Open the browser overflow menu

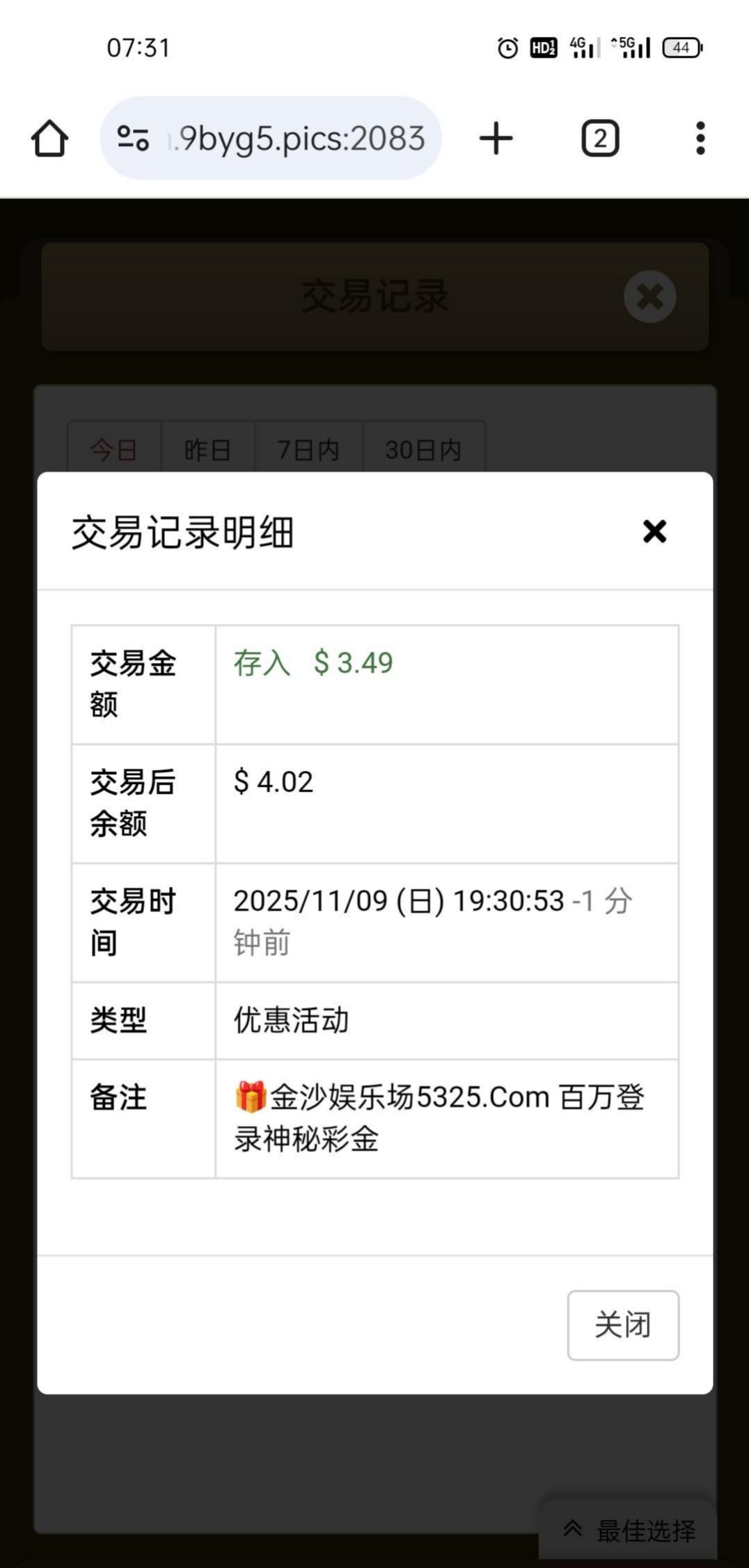(x=700, y=139)
